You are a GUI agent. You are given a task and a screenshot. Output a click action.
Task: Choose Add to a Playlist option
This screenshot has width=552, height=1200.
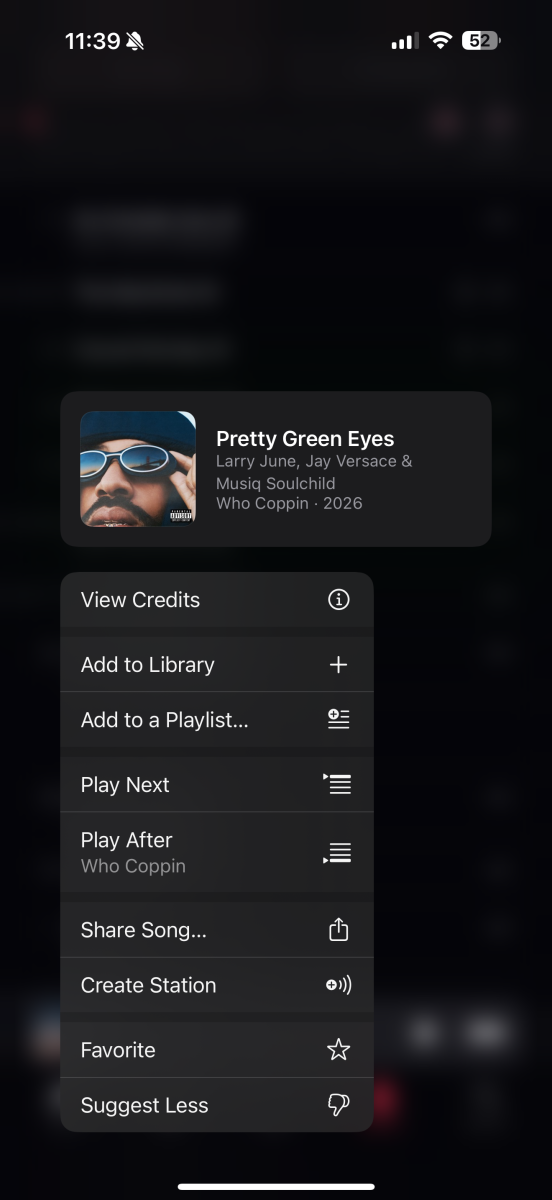coord(217,720)
